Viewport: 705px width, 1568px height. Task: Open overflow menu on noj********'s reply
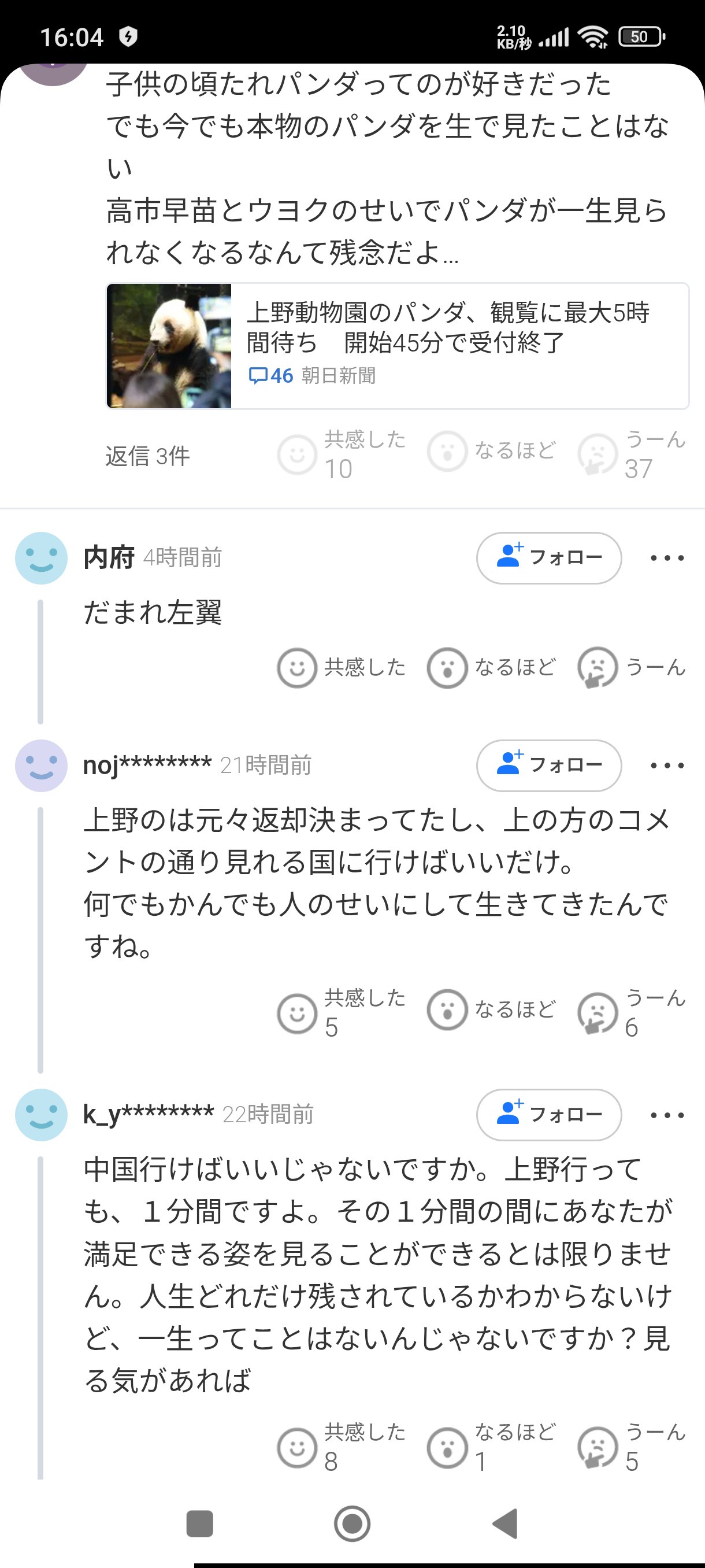click(667, 765)
